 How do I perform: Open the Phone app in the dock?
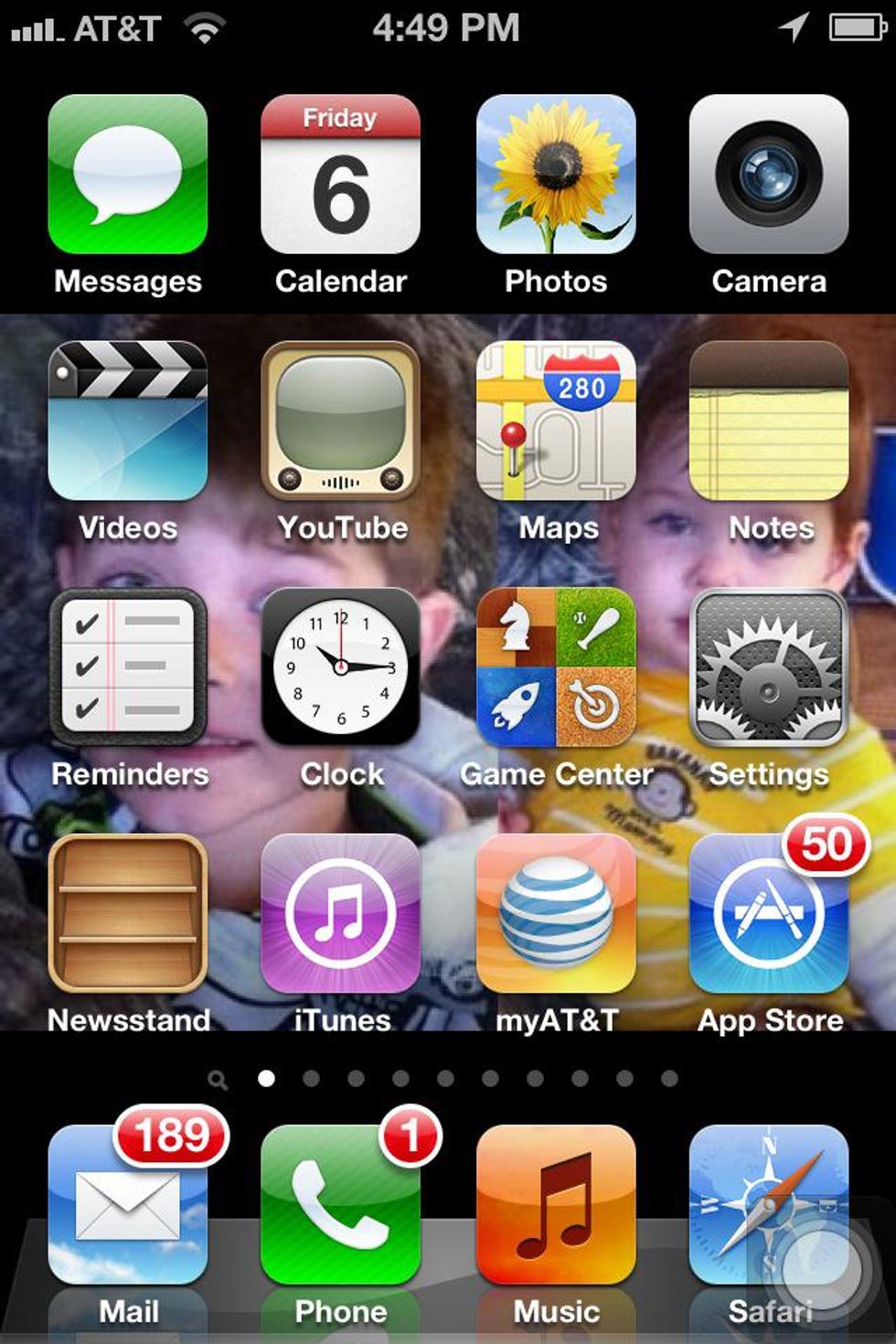tap(340, 1204)
